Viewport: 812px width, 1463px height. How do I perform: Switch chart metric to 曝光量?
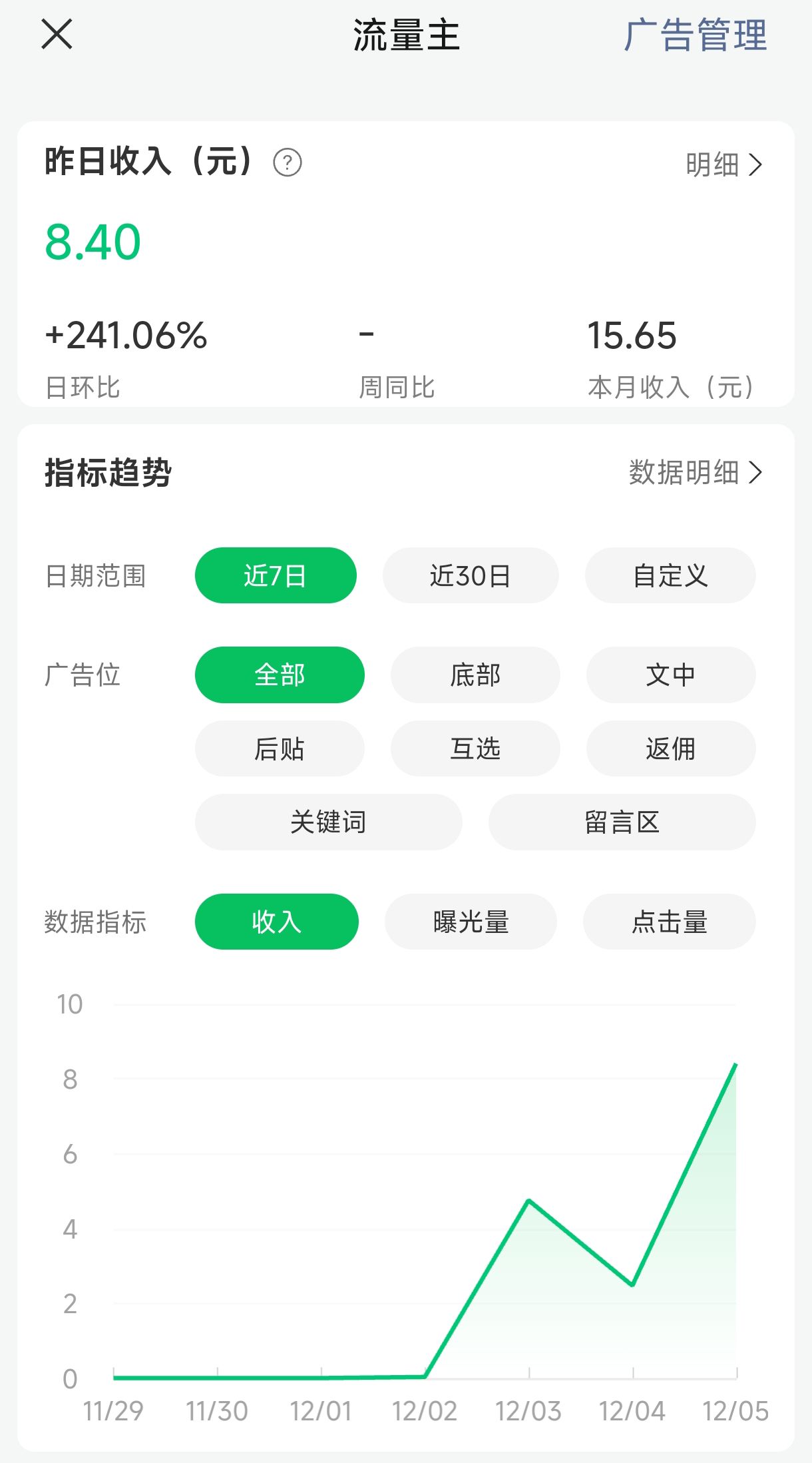(471, 922)
